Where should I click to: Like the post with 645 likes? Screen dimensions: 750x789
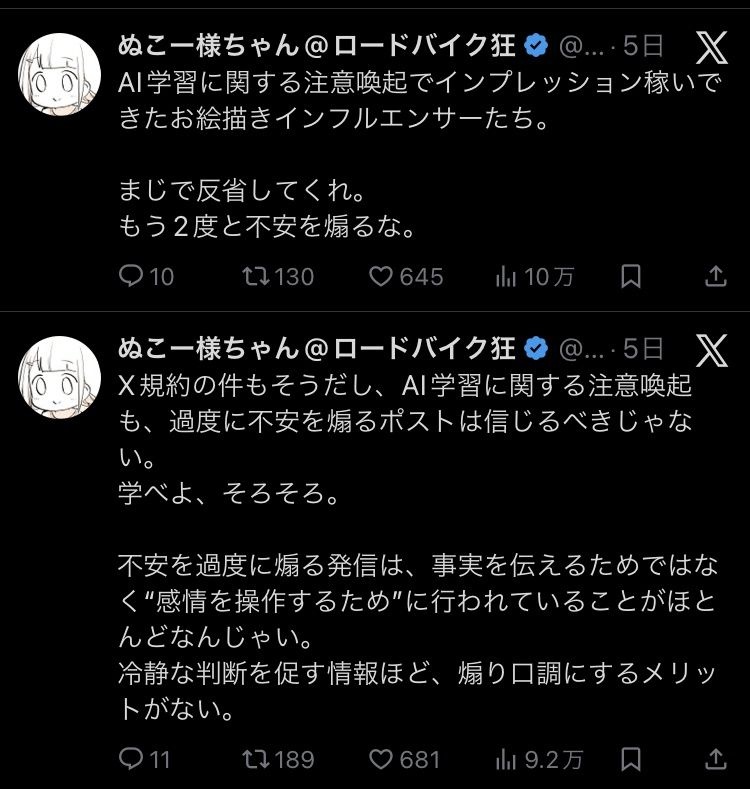point(381,276)
